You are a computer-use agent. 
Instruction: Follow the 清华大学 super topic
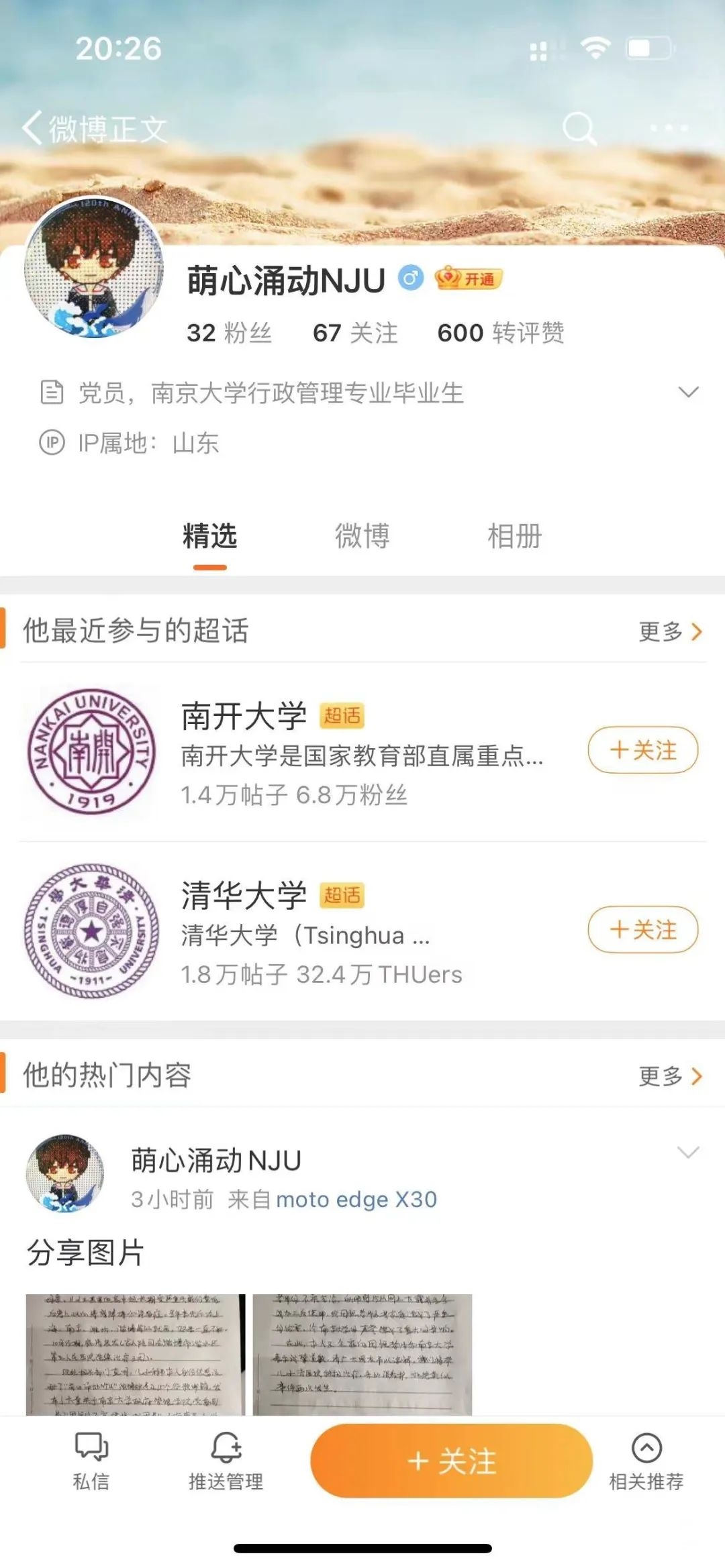642,930
